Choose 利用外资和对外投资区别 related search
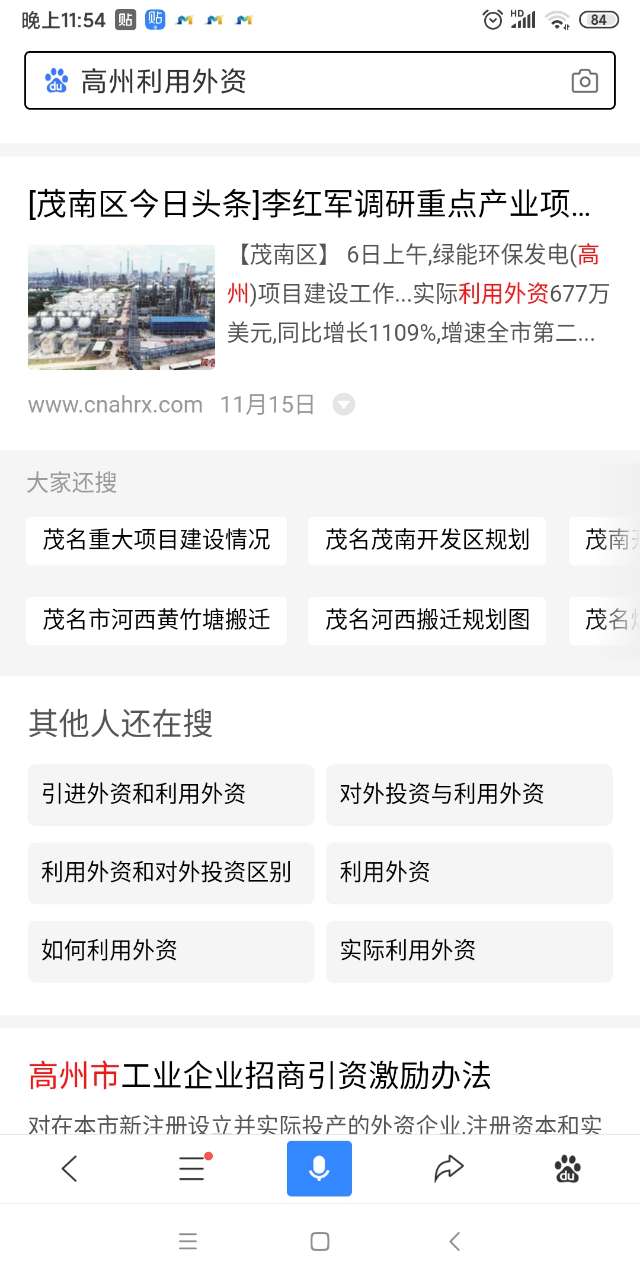The image size is (640, 1280). [171, 872]
